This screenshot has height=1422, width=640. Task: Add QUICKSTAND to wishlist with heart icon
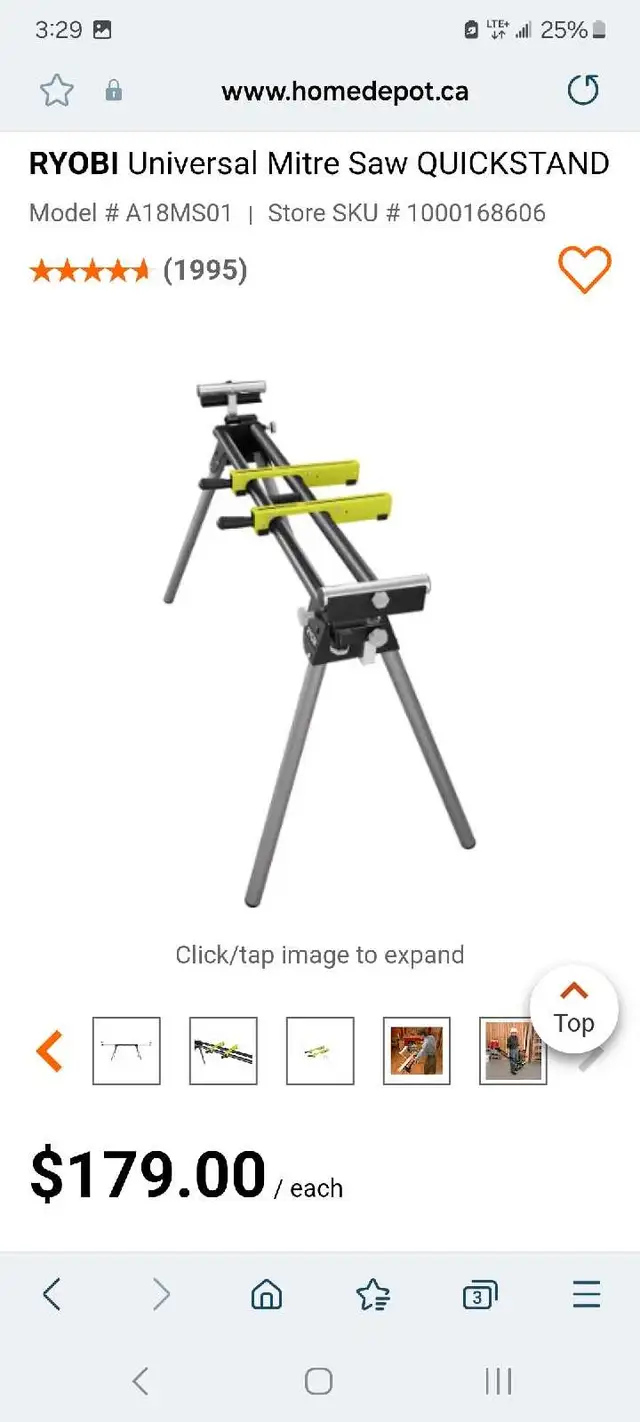point(584,269)
